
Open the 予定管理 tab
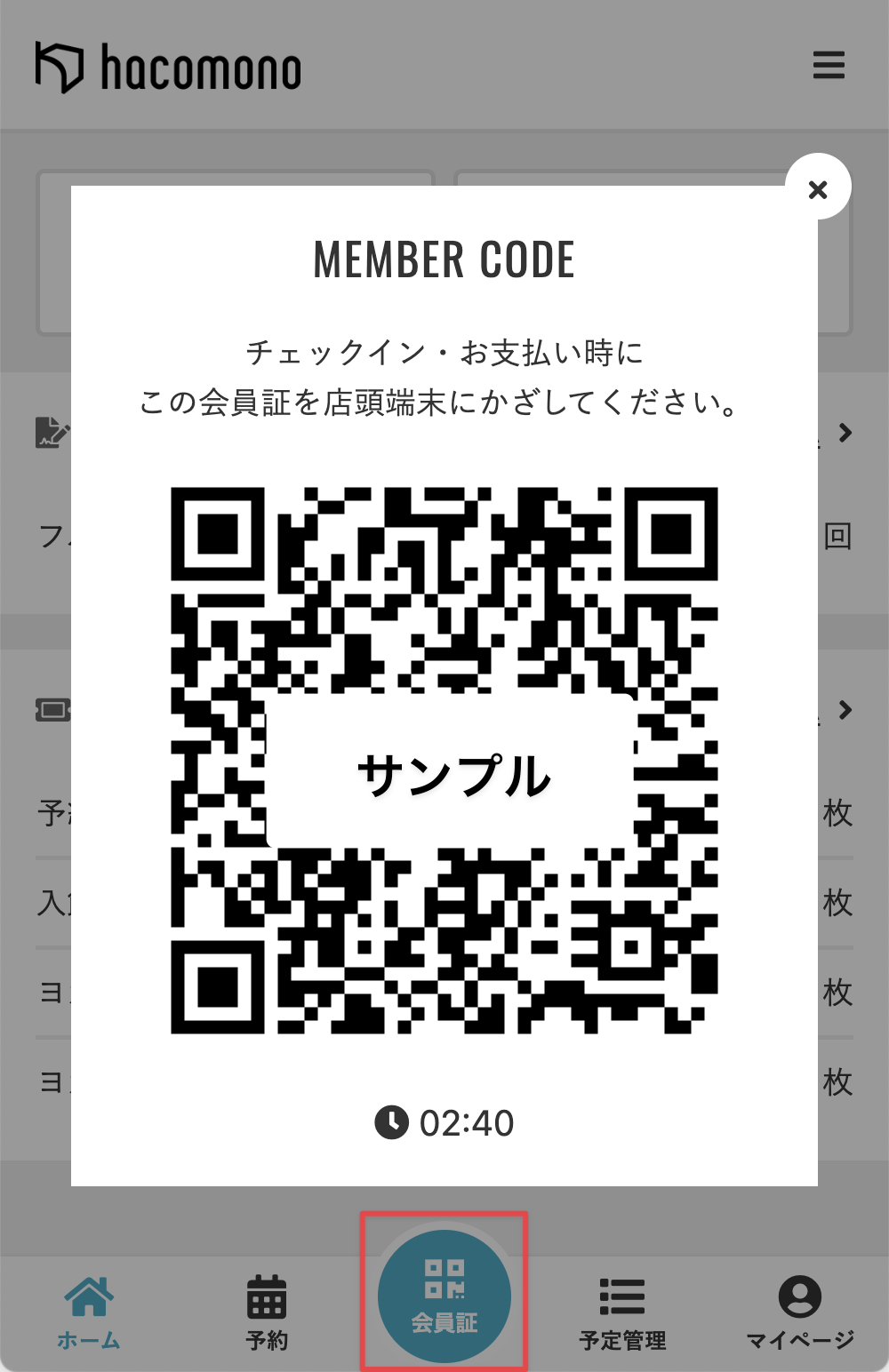[x=622, y=1312]
